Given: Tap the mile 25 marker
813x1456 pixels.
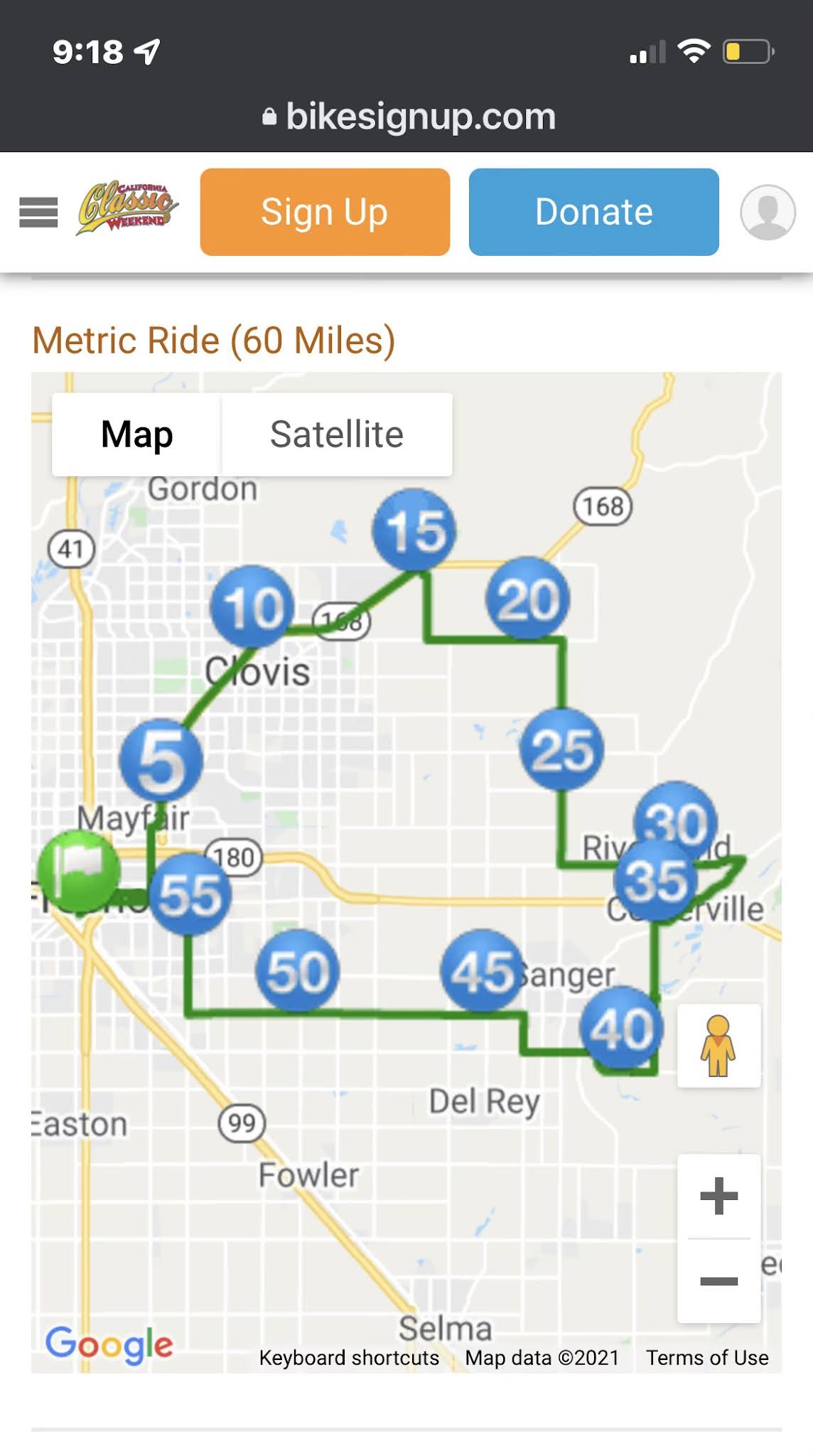Looking at the screenshot, I should coord(562,749).
